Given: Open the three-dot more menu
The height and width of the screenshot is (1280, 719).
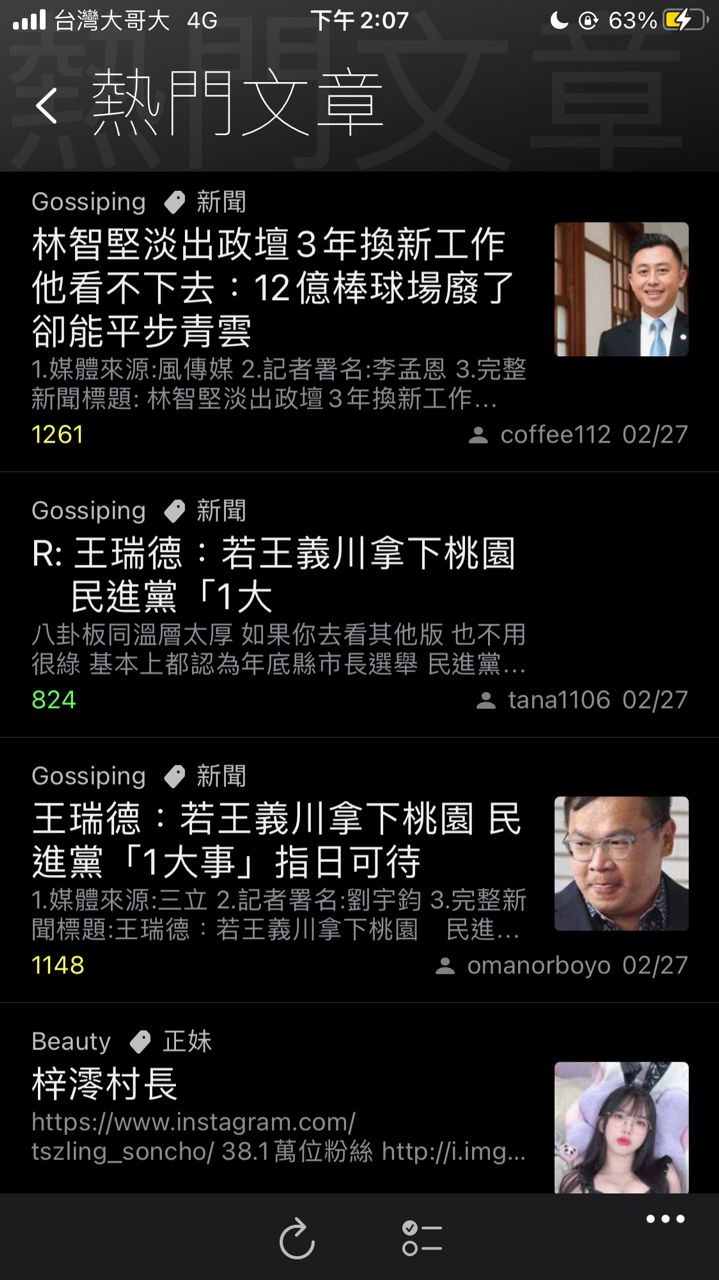Looking at the screenshot, I should tap(665, 1219).
